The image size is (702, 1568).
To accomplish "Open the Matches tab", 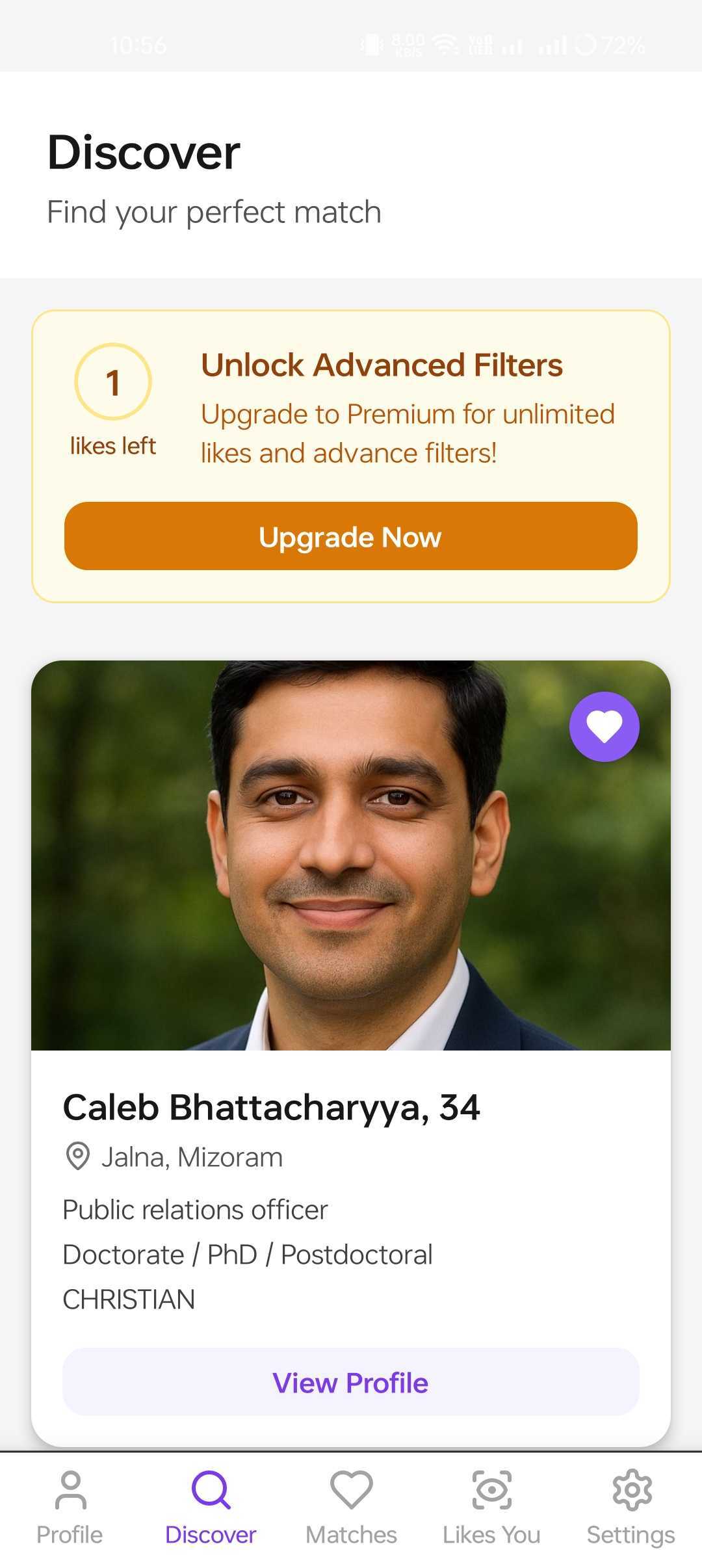I will point(351,1507).
